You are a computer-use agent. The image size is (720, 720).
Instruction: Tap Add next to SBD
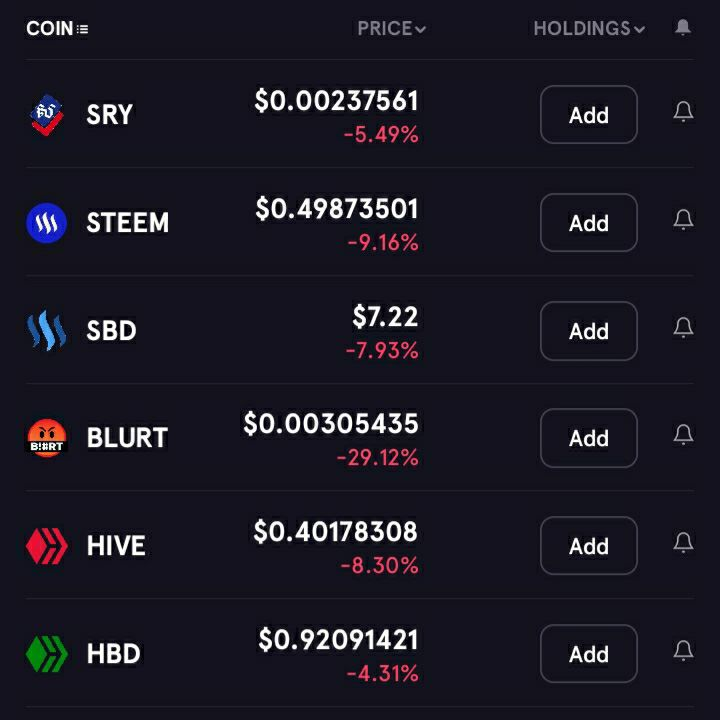[x=588, y=331]
